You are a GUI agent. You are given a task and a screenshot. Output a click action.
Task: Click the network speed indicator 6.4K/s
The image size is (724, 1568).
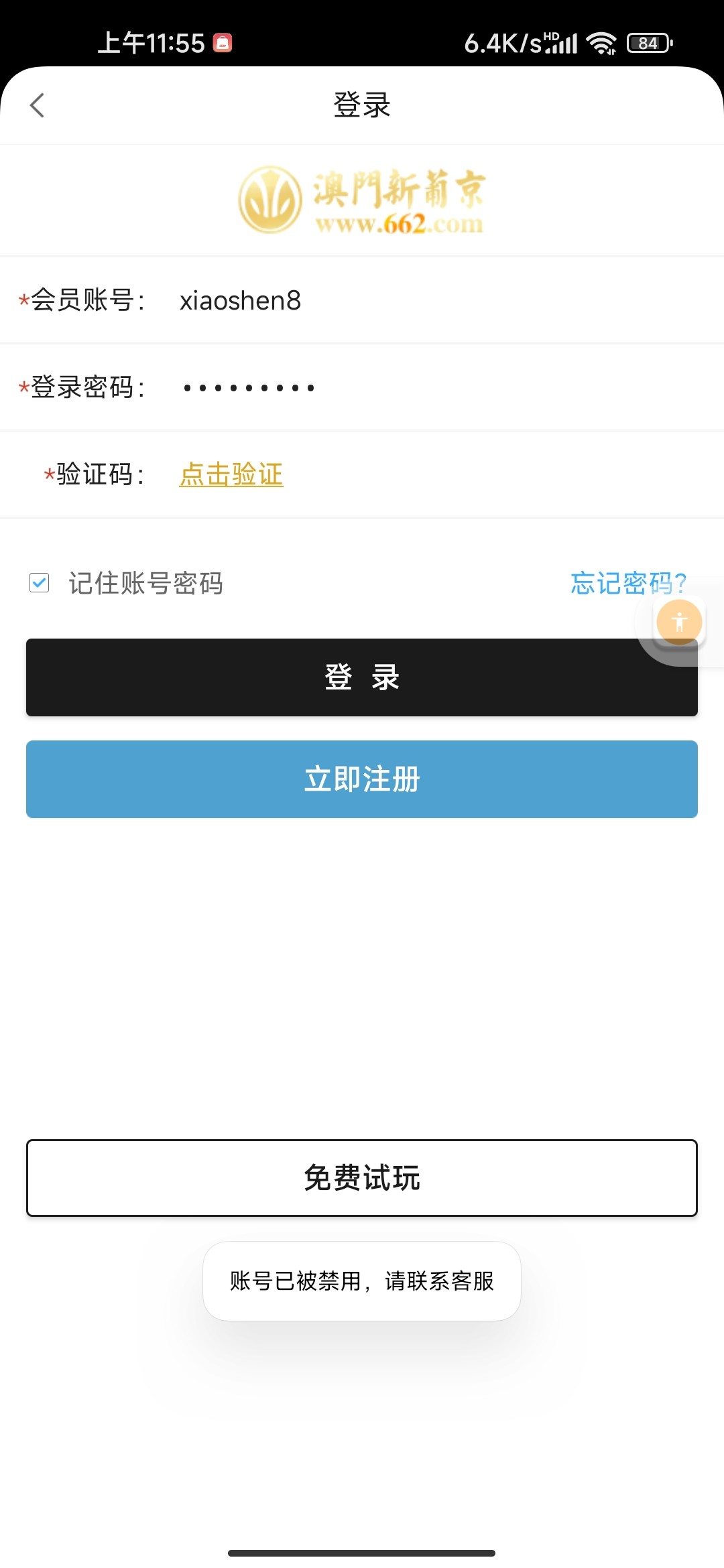[496, 42]
